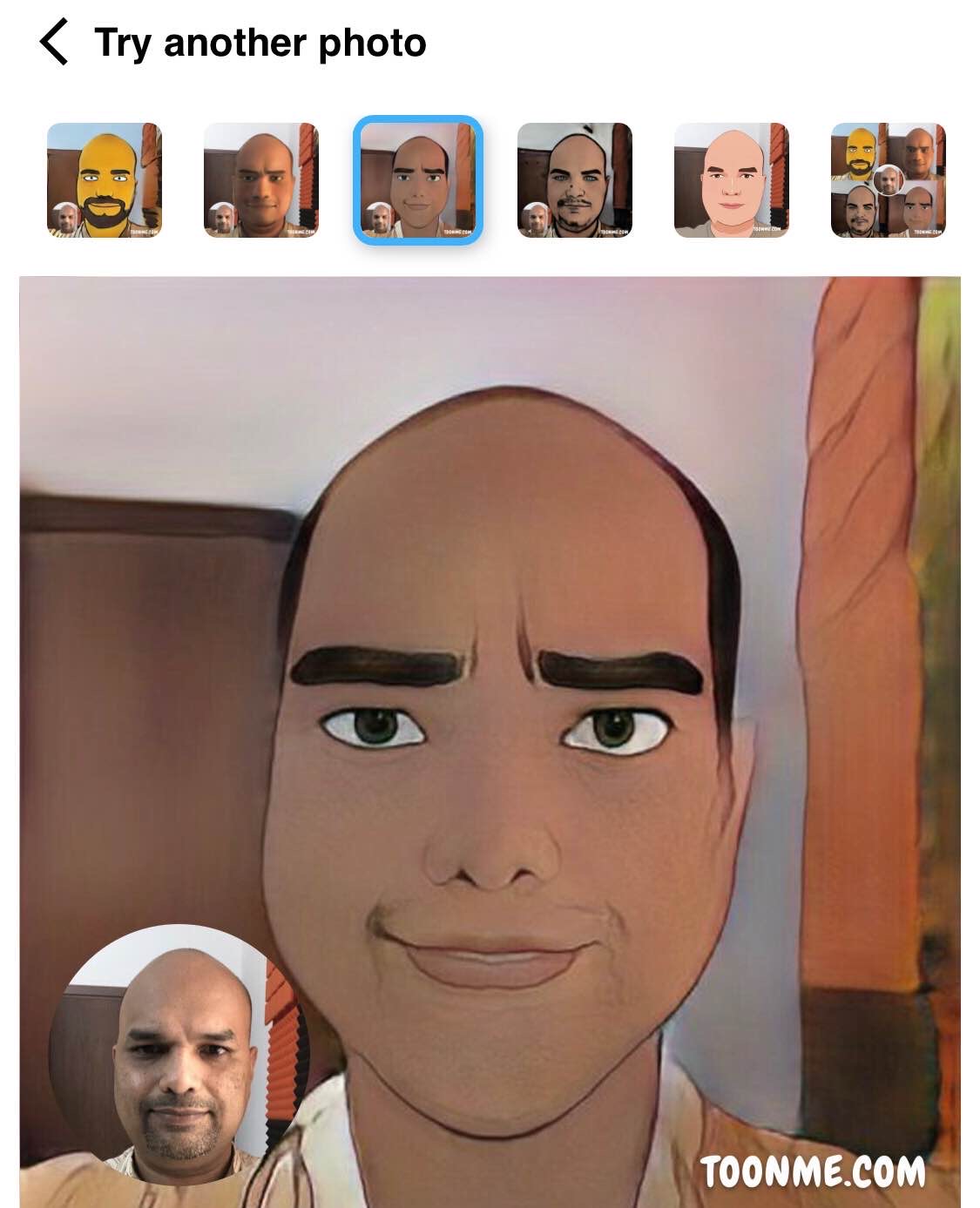Tap the original photo circle preview

(x=179, y=1056)
